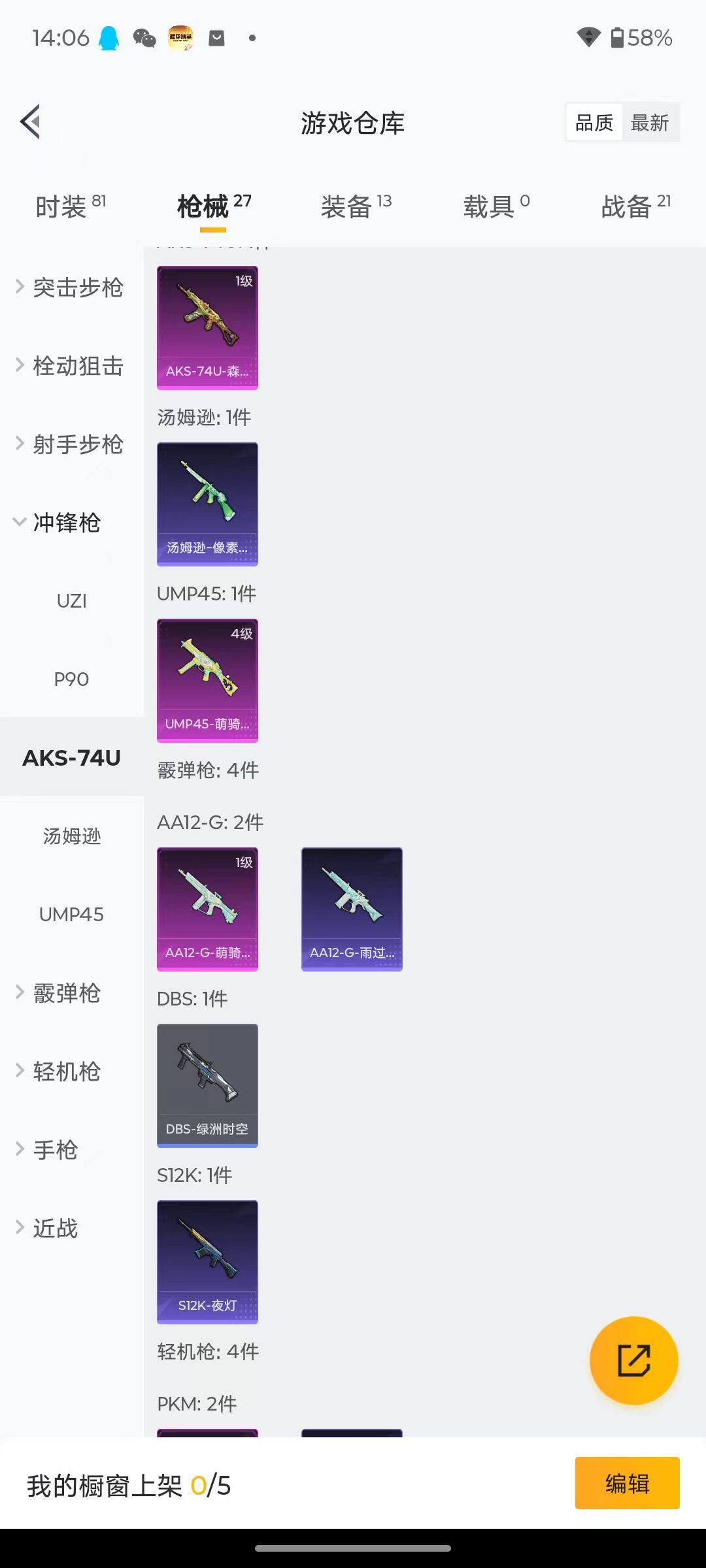
Task: Tap the 编辑 button at bottom right
Action: pyautogui.click(x=626, y=1483)
